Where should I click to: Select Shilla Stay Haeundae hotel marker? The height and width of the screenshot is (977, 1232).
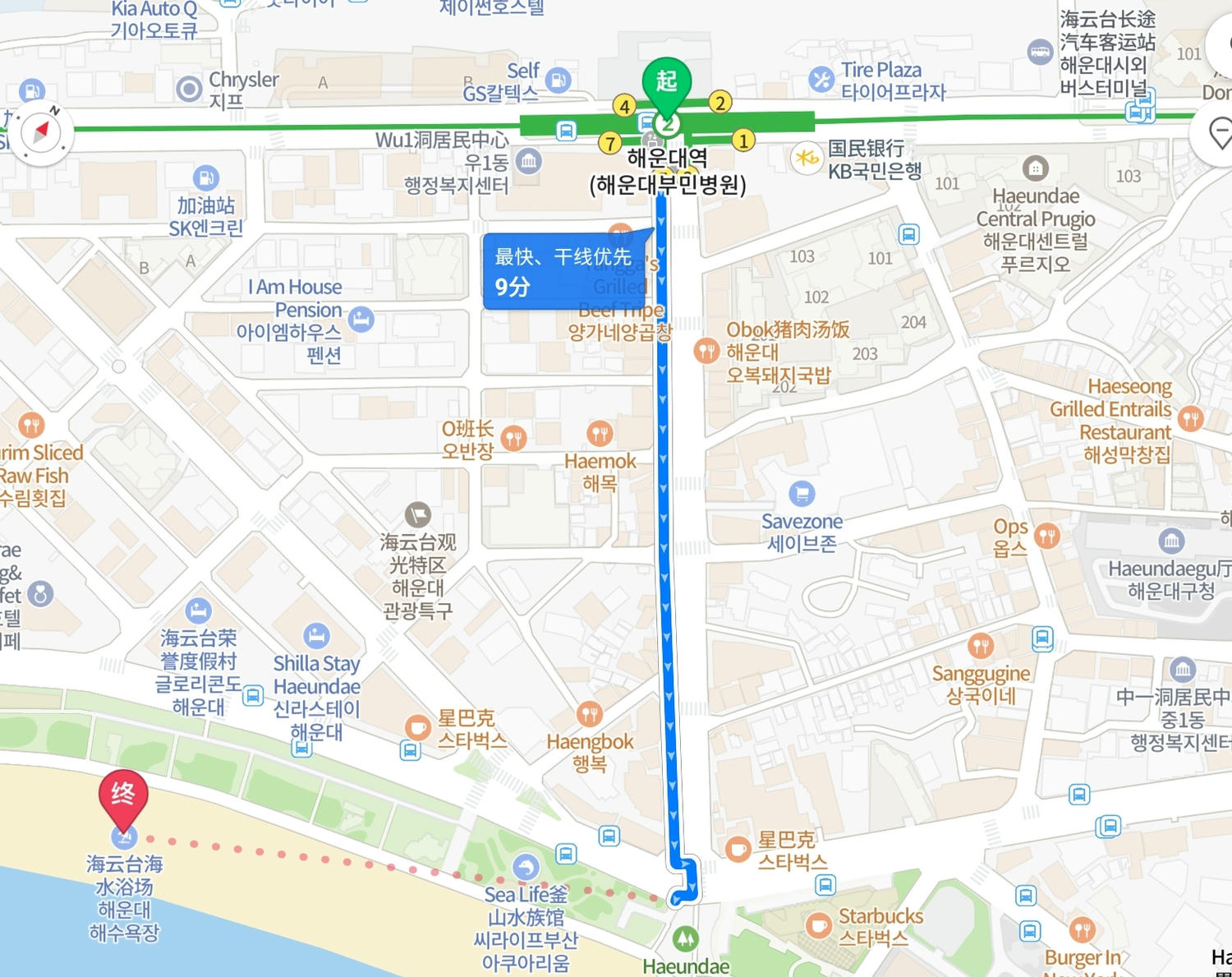[316, 635]
